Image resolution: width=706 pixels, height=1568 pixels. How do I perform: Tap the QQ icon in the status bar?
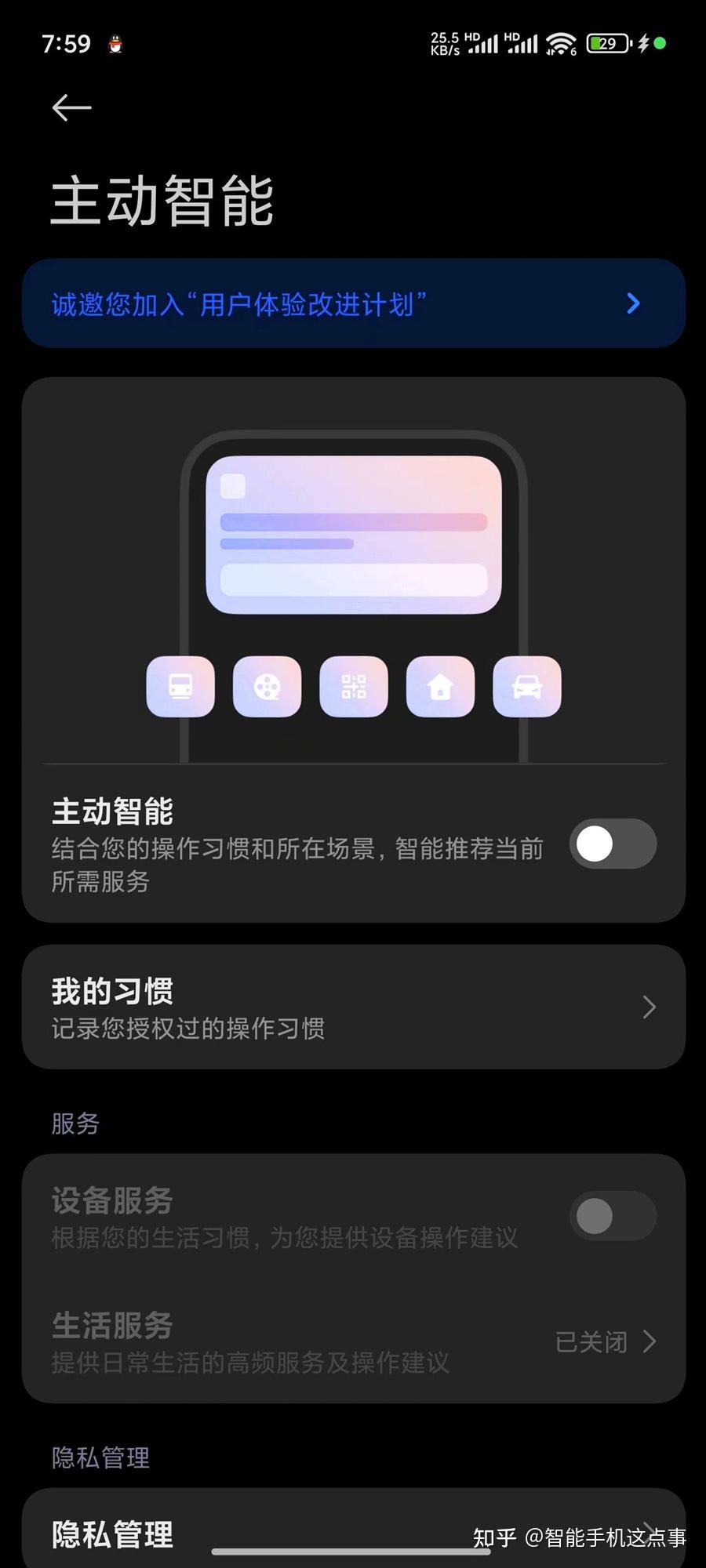[x=115, y=45]
